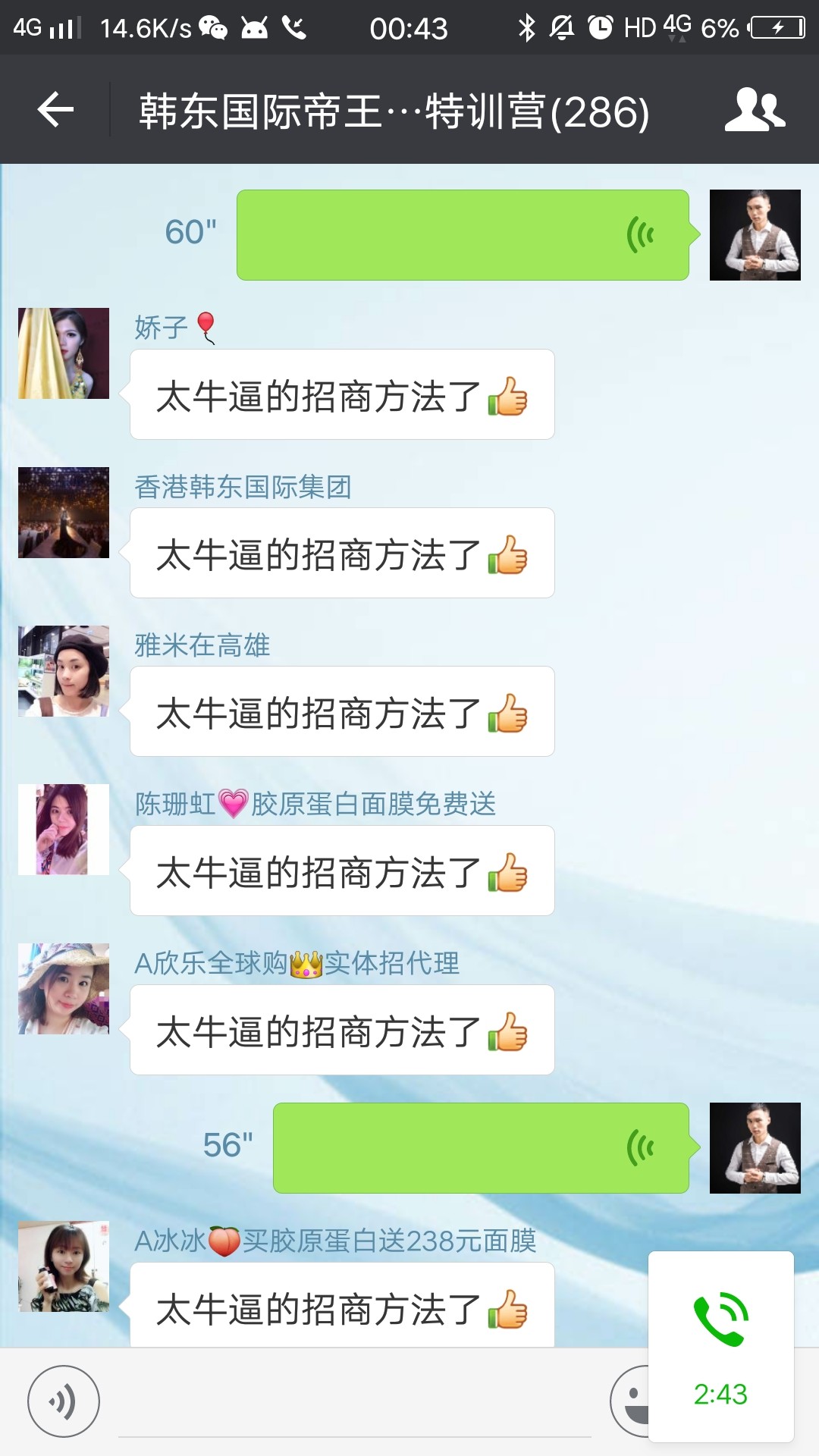View 香港韩东国际集团's avatar profile
819x1456 pixels.
pyautogui.click(x=64, y=513)
